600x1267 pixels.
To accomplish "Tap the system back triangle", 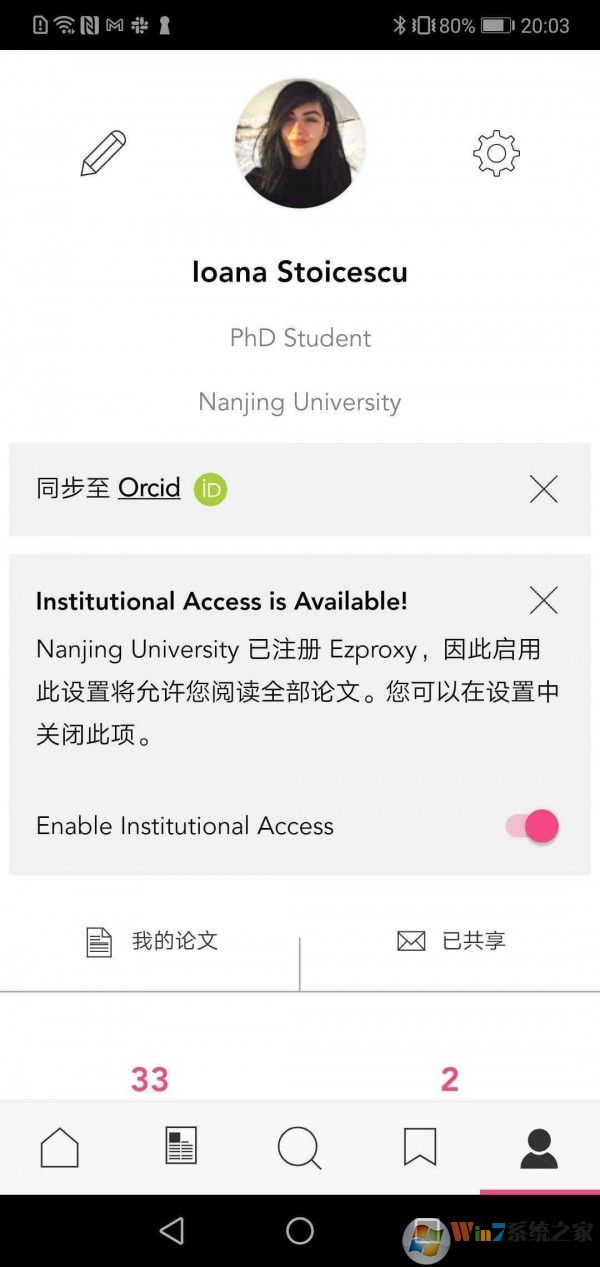I will point(172,1231).
